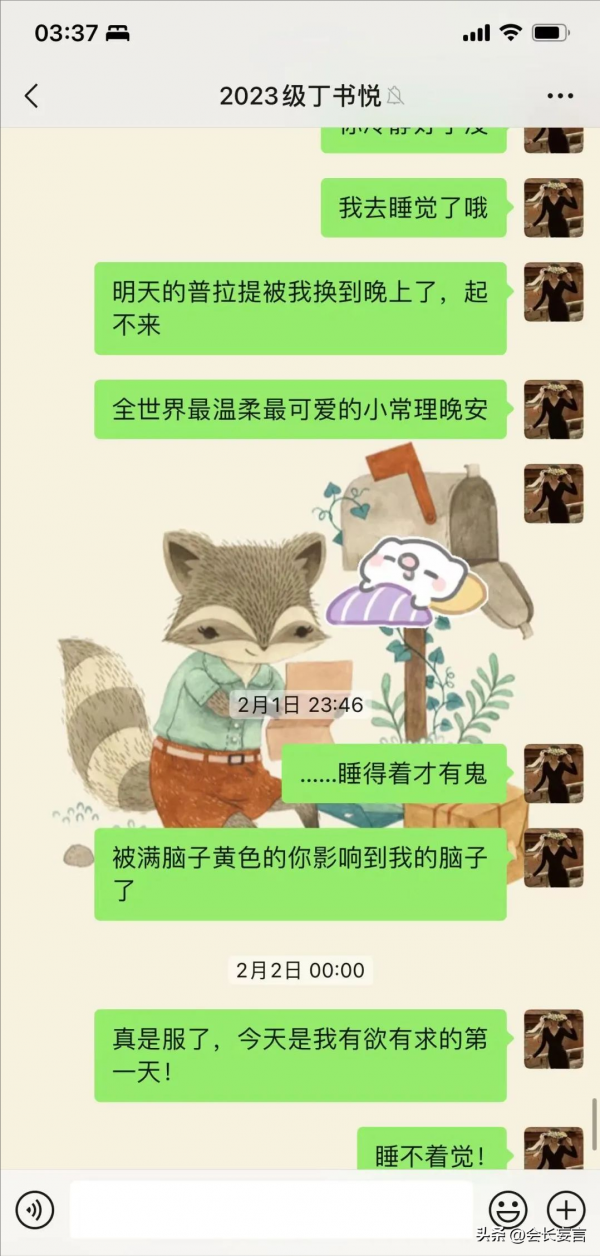Open the plus attachments menu
This screenshot has height=1256, width=600.
tap(566, 1210)
